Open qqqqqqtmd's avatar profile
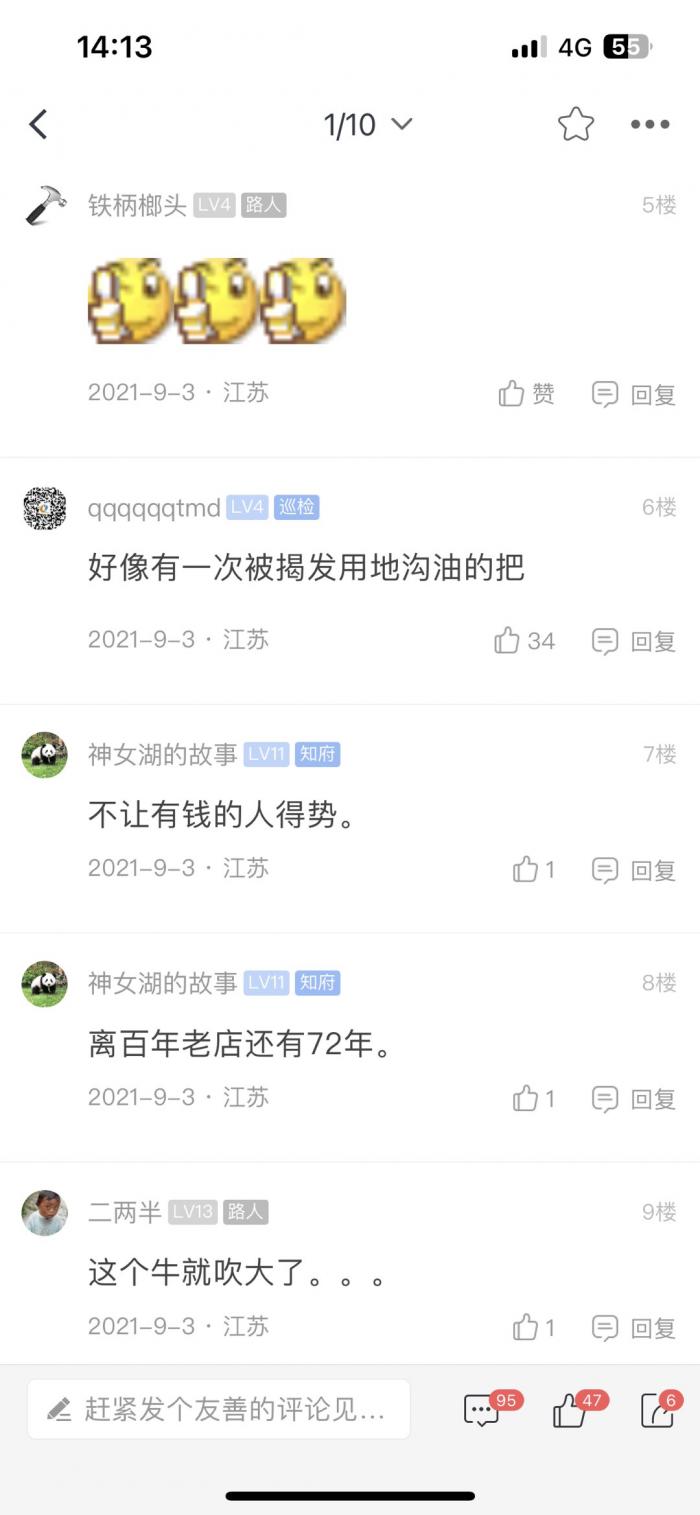Image resolution: width=700 pixels, height=1515 pixels. tap(45, 509)
